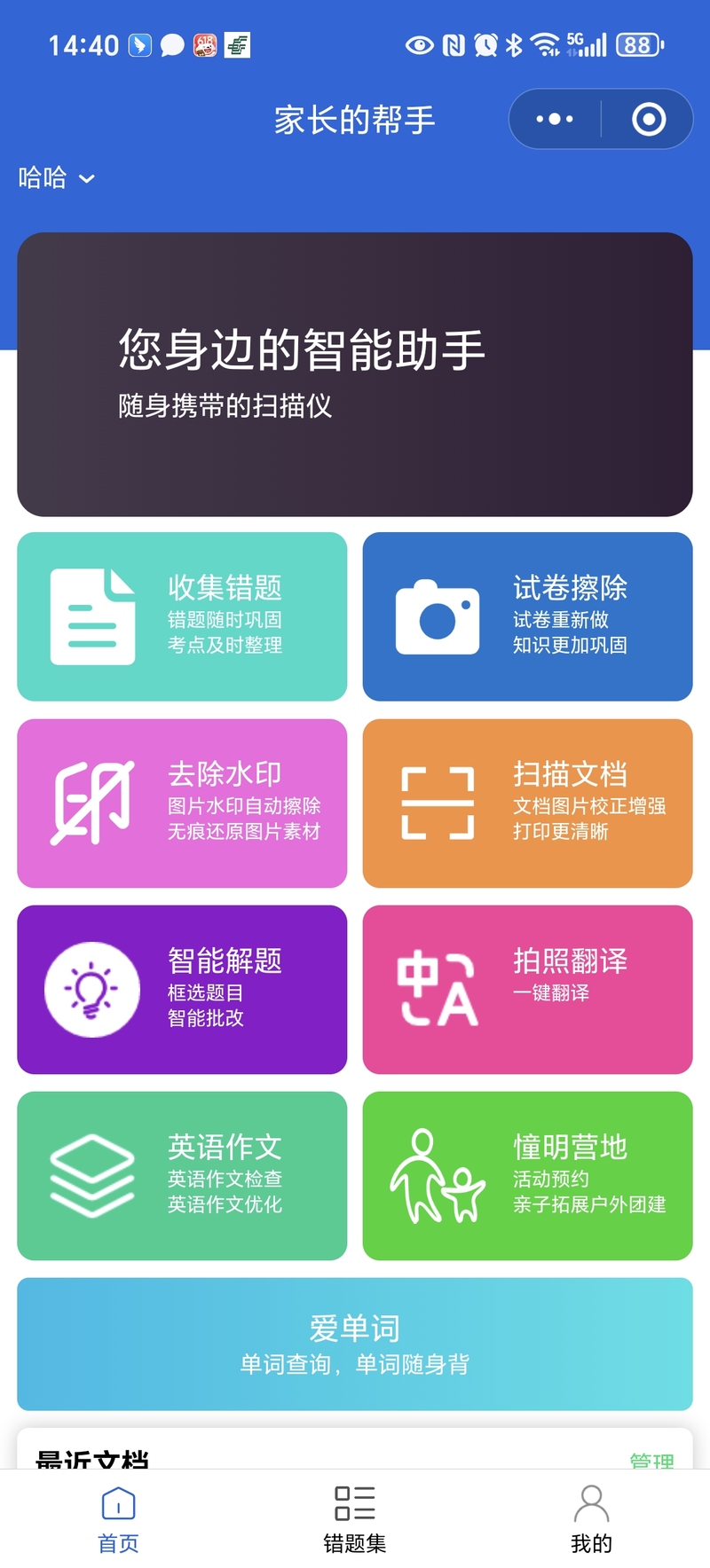
Task: Select the 去除水印 tool
Action: (182, 803)
